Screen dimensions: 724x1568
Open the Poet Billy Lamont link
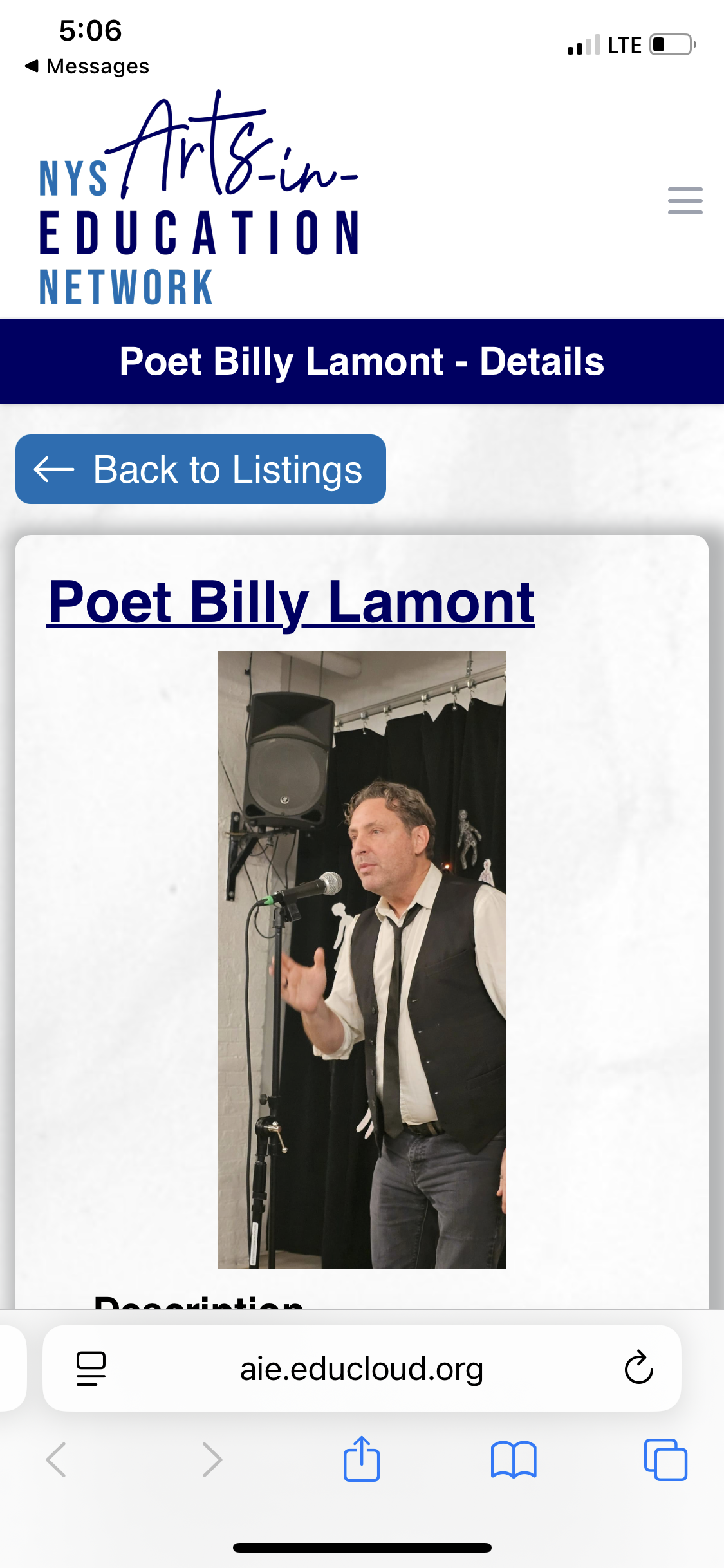[x=291, y=602]
